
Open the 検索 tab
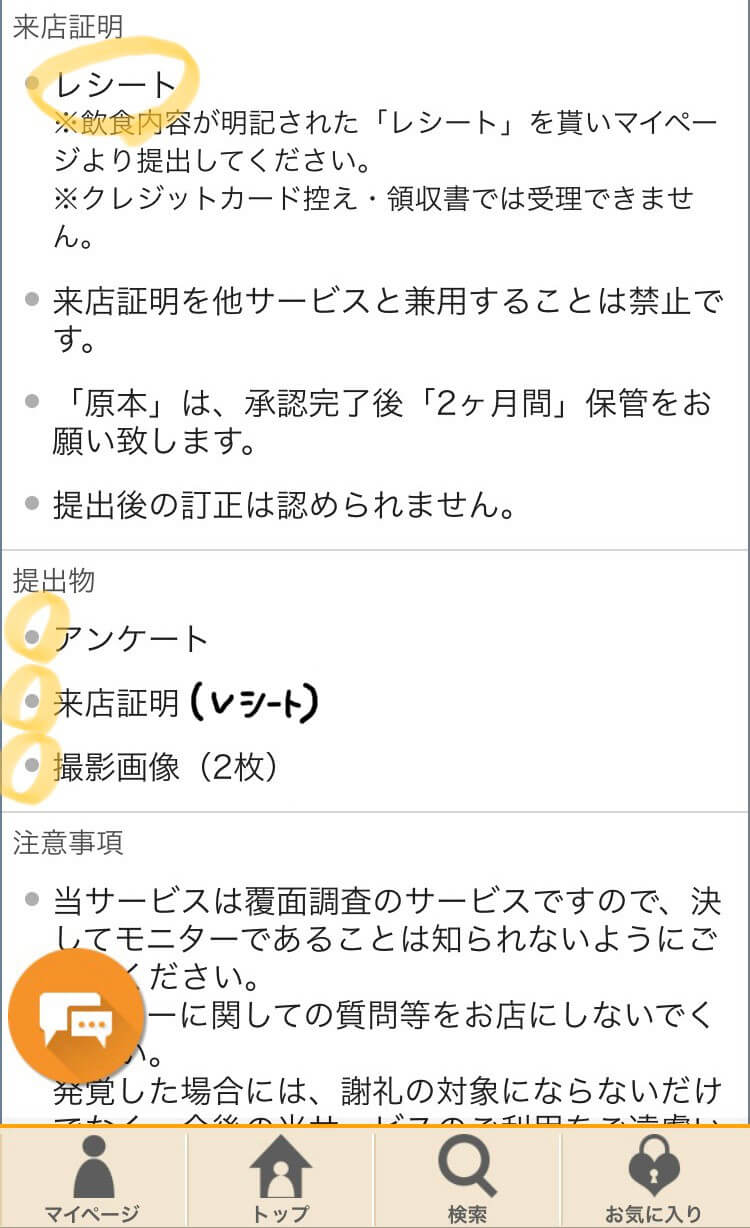pyautogui.click(x=467, y=1178)
